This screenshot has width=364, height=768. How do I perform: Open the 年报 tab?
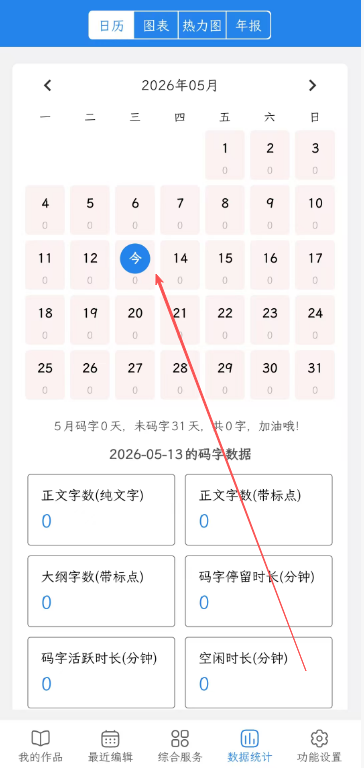(248, 25)
